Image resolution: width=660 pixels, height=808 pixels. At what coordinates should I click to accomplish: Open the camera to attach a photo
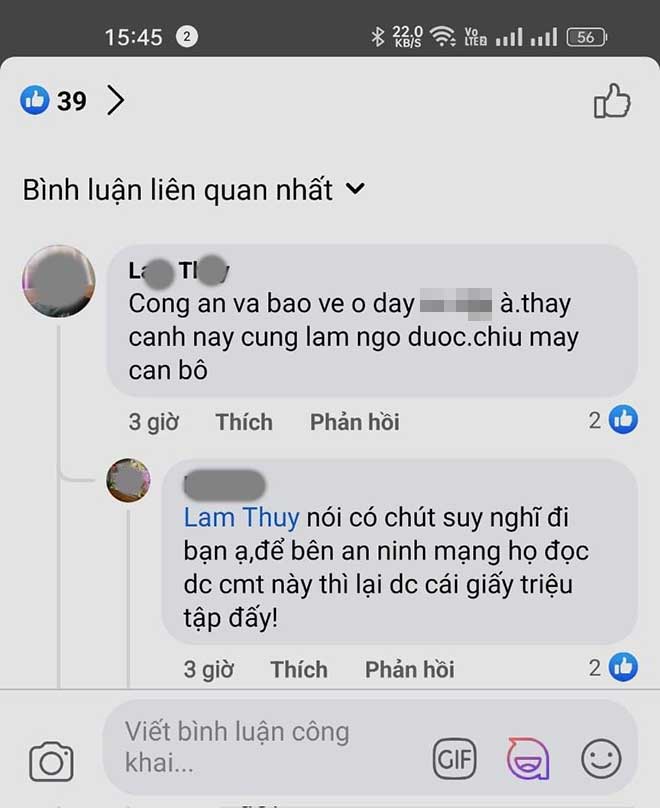pos(51,762)
